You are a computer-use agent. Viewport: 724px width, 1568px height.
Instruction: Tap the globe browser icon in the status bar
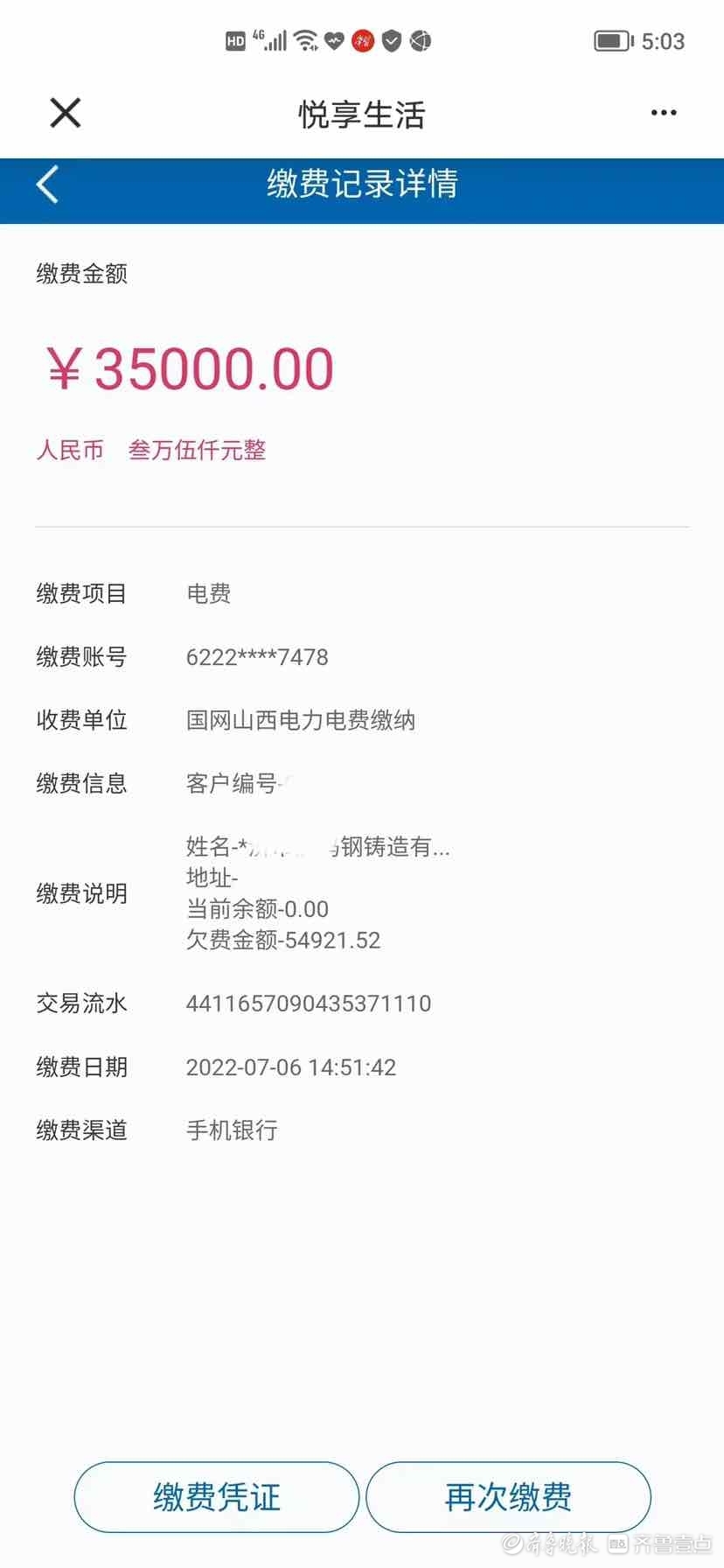420,40
